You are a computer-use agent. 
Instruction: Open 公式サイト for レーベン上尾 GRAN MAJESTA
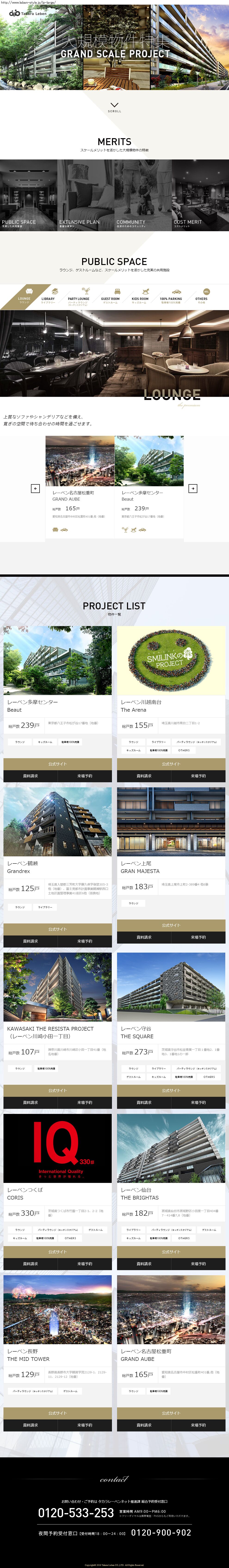(x=171, y=925)
